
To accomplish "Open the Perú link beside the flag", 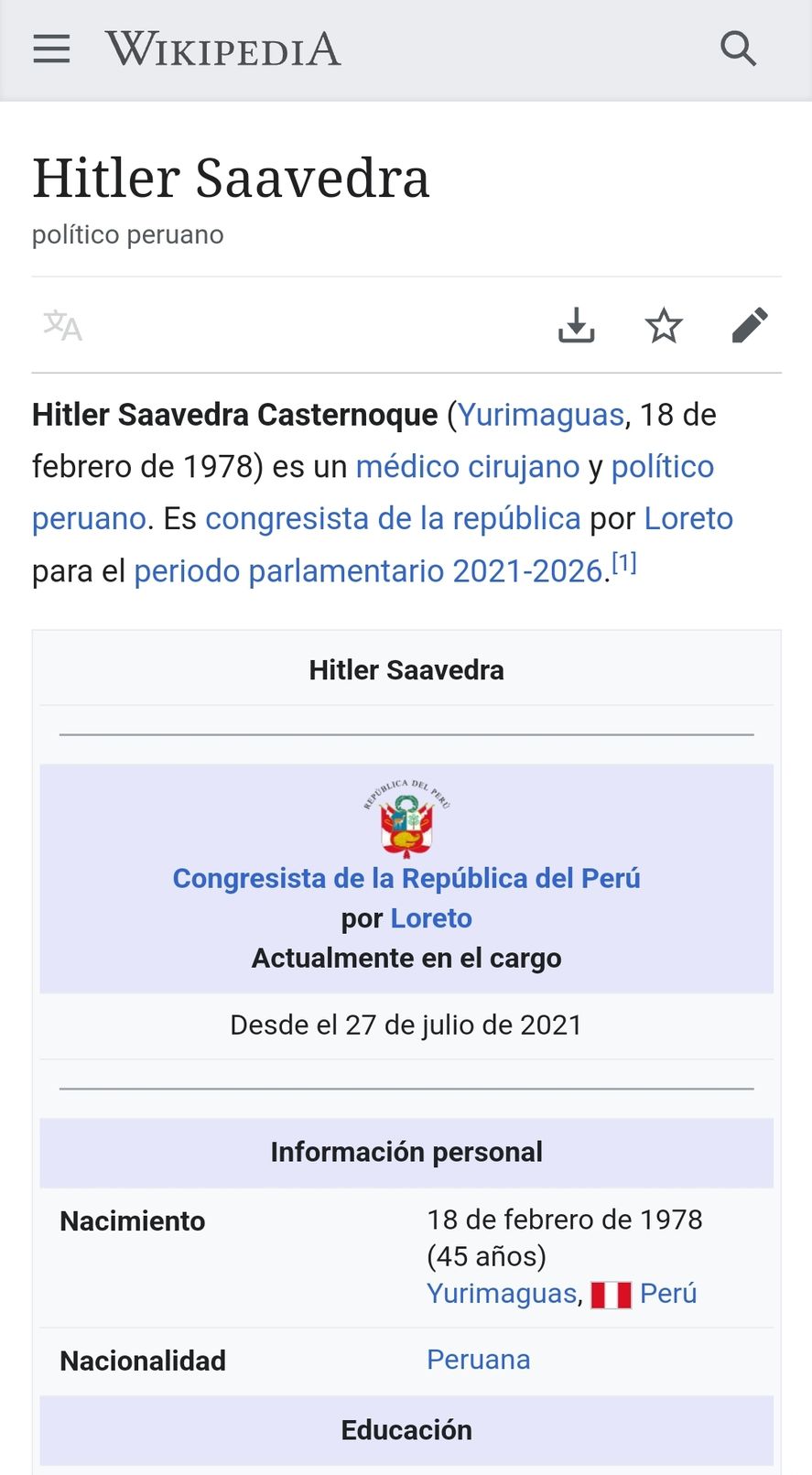I will [668, 1294].
